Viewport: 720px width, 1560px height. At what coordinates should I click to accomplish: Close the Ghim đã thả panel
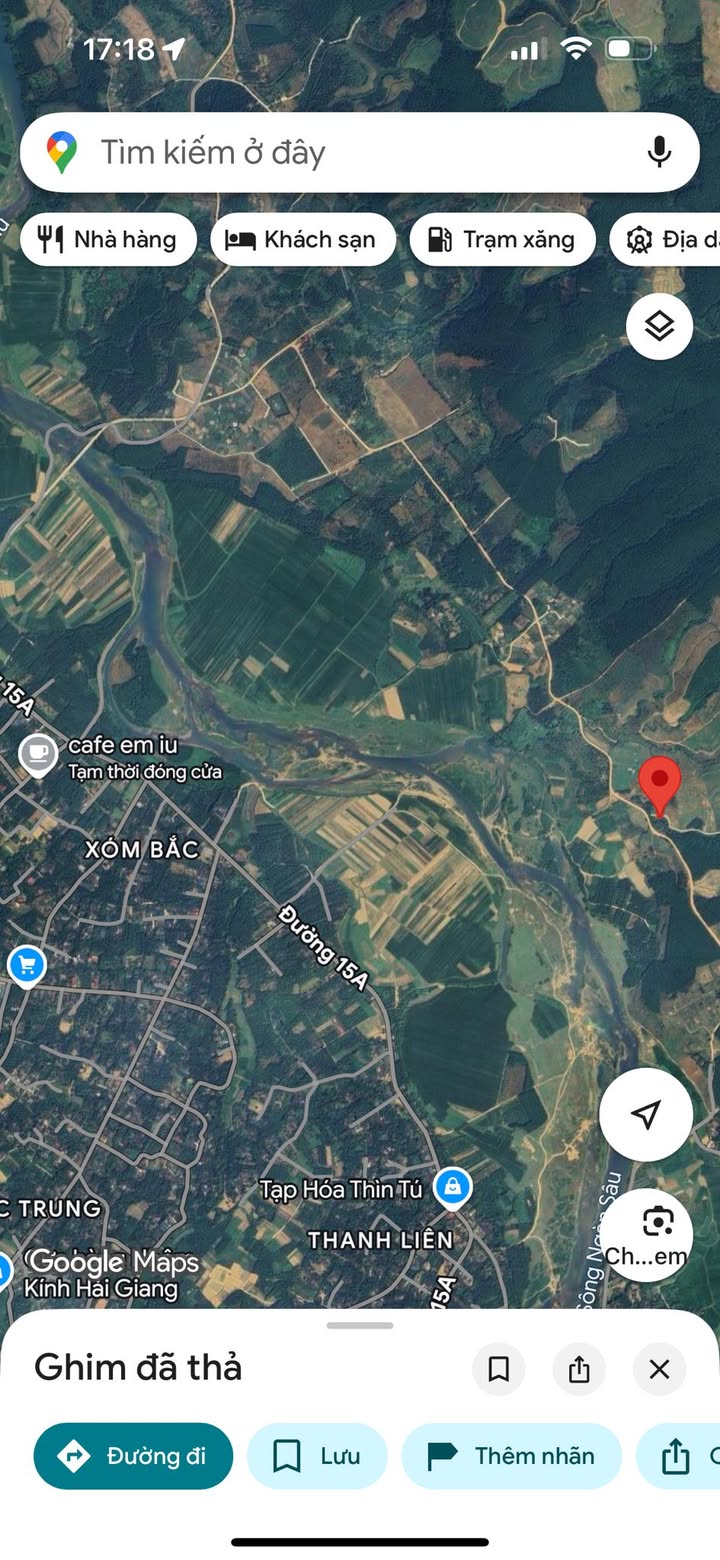point(659,1369)
